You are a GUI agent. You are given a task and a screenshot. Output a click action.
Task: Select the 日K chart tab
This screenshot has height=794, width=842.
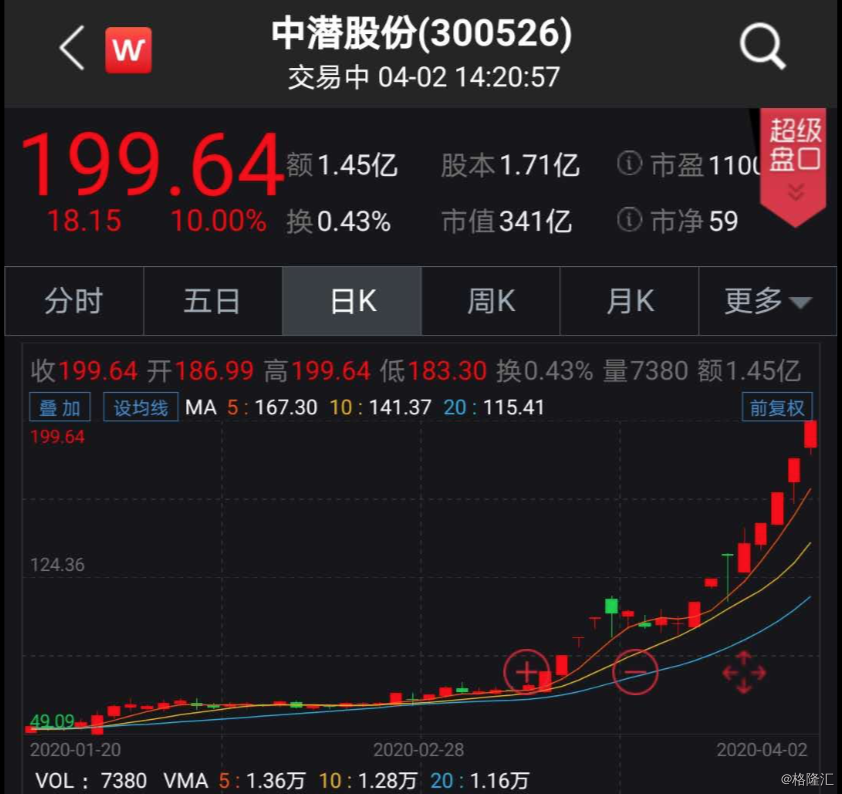pyautogui.click(x=352, y=301)
